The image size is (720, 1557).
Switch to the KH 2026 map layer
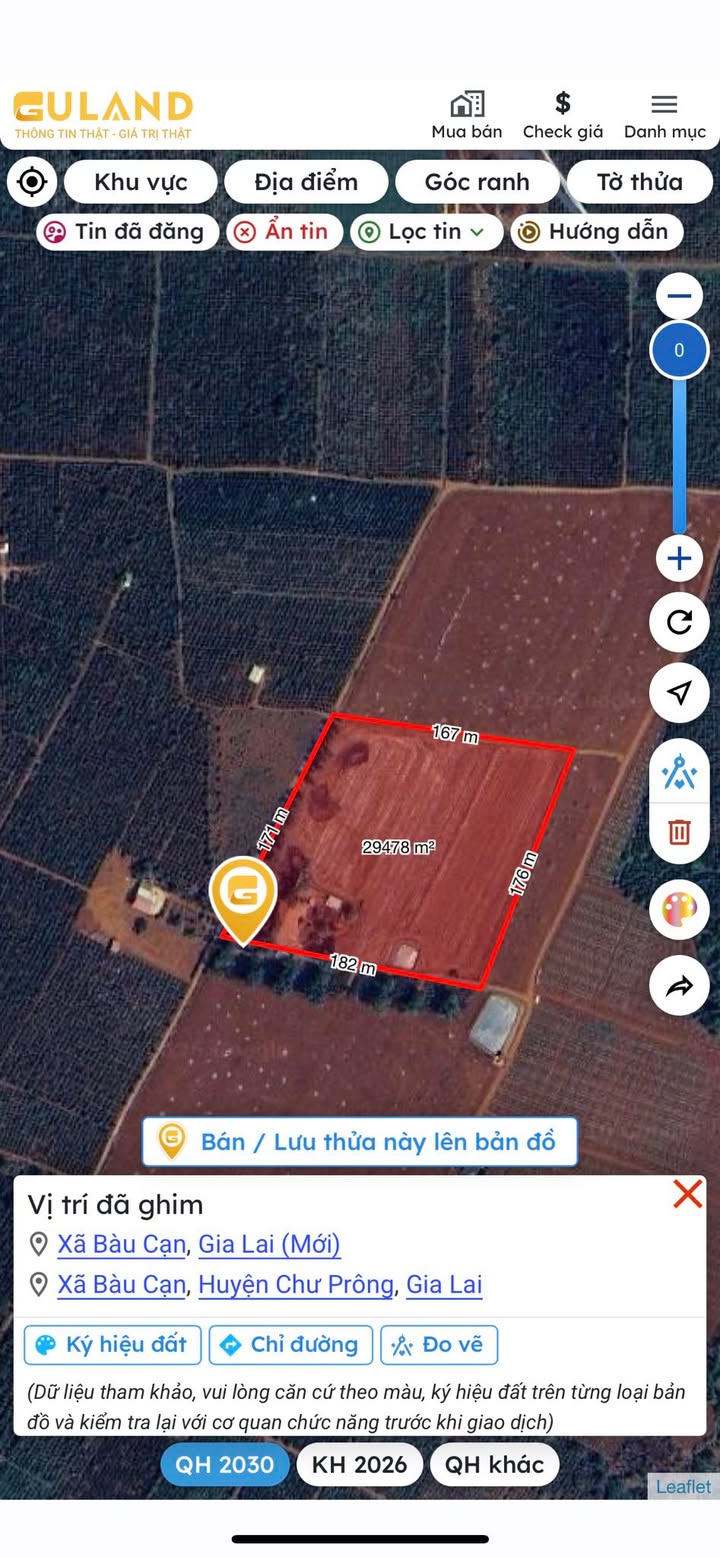[x=359, y=1465]
